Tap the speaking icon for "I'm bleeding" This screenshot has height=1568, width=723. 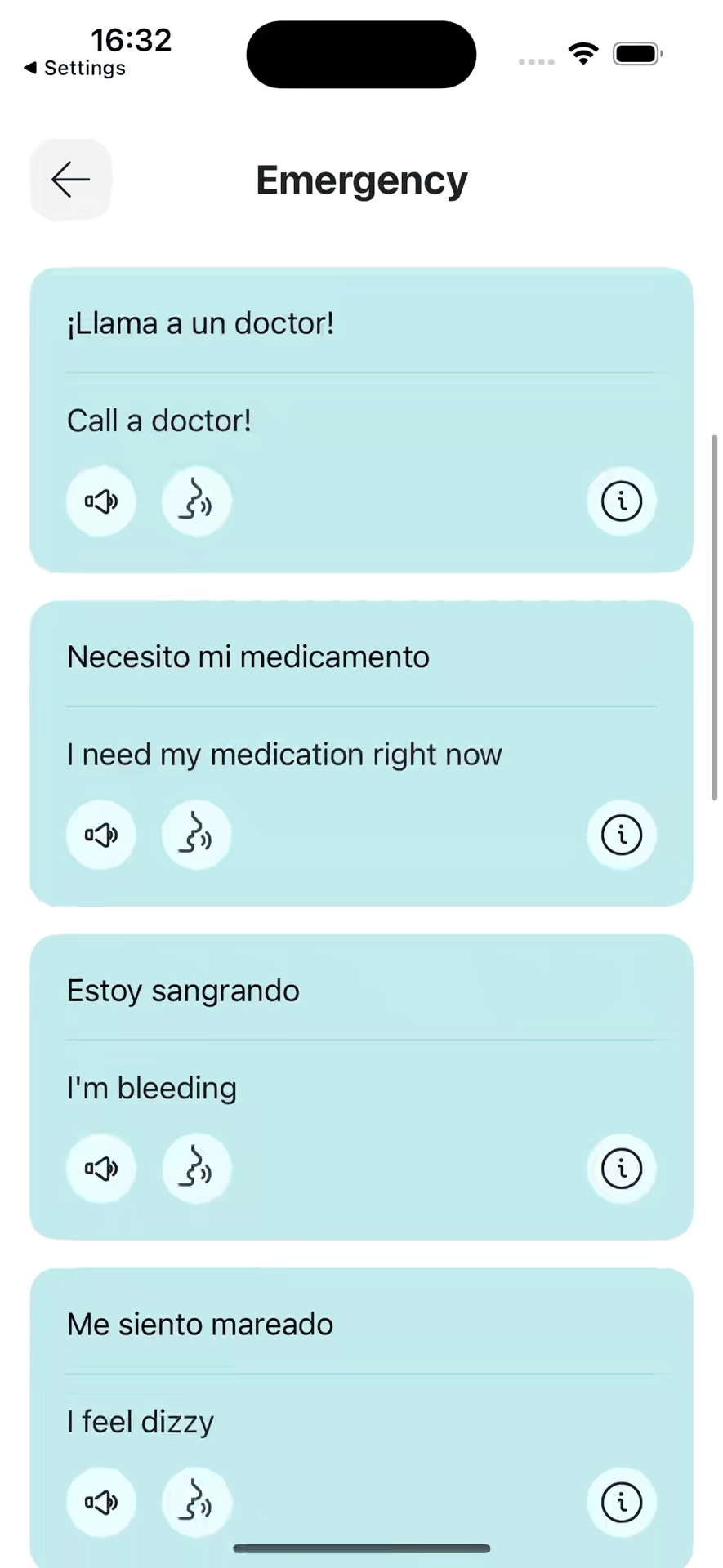coord(197,1169)
